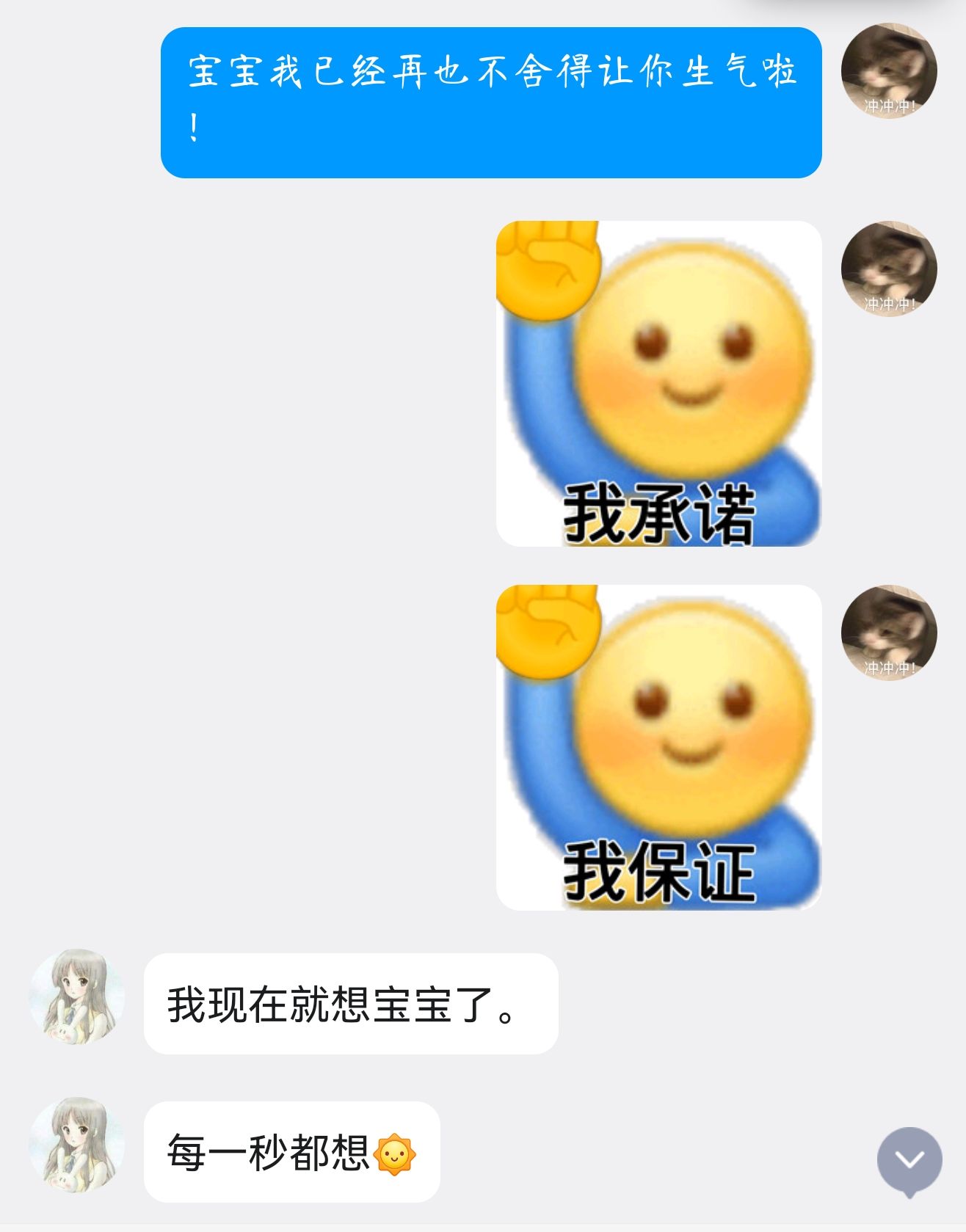Open the 我保证 sticker image
The image size is (966, 1232).
coord(658,747)
